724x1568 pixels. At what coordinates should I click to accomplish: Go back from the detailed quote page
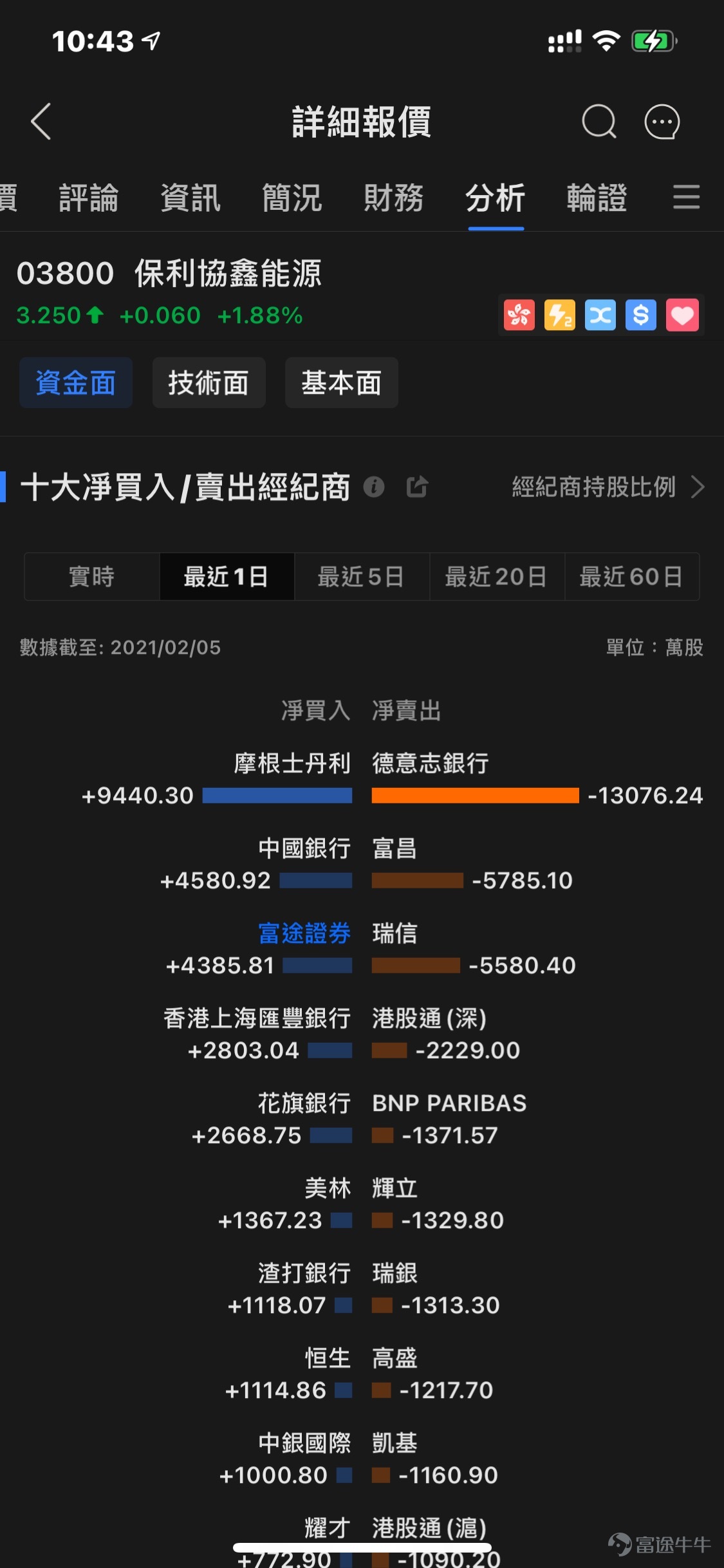click(x=41, y=122)
